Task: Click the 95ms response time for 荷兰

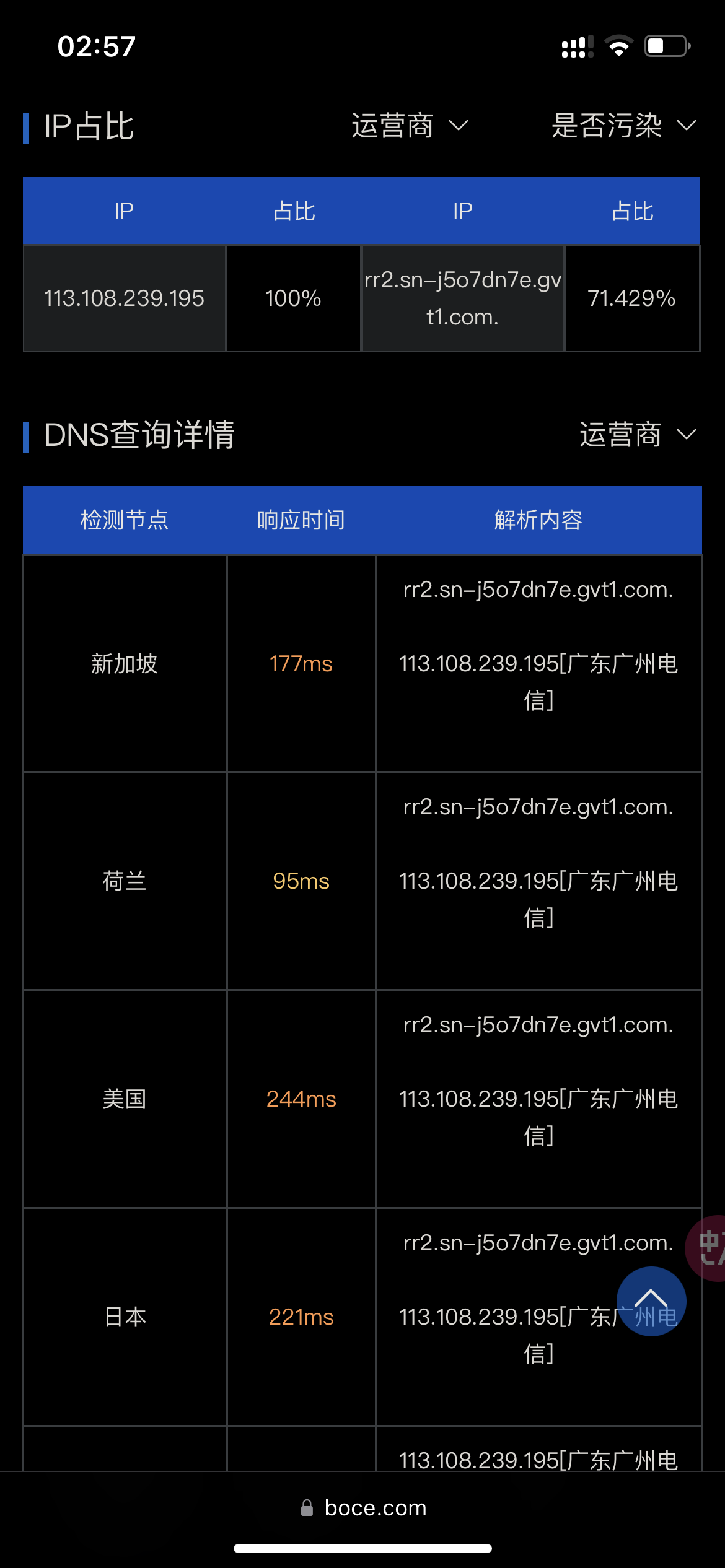Action: [x=302, y=882]
